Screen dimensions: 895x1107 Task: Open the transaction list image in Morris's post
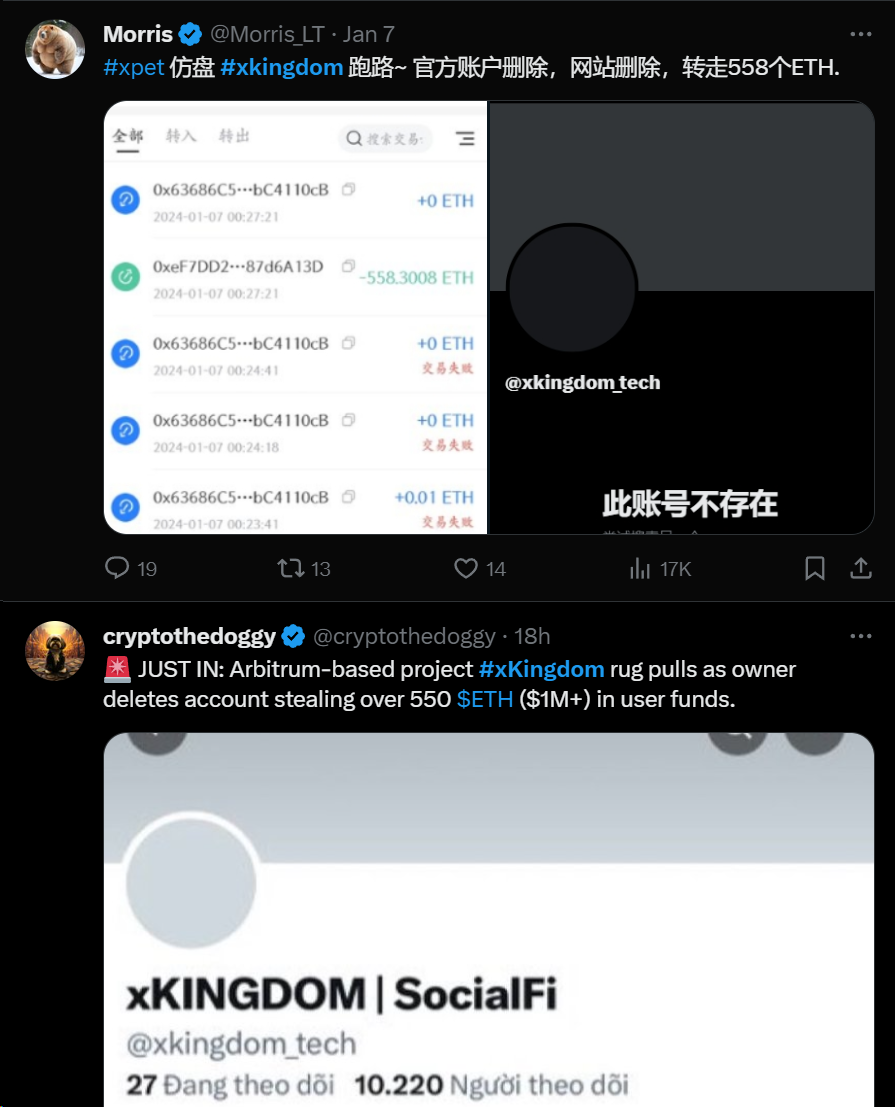[x=296, y=318]
